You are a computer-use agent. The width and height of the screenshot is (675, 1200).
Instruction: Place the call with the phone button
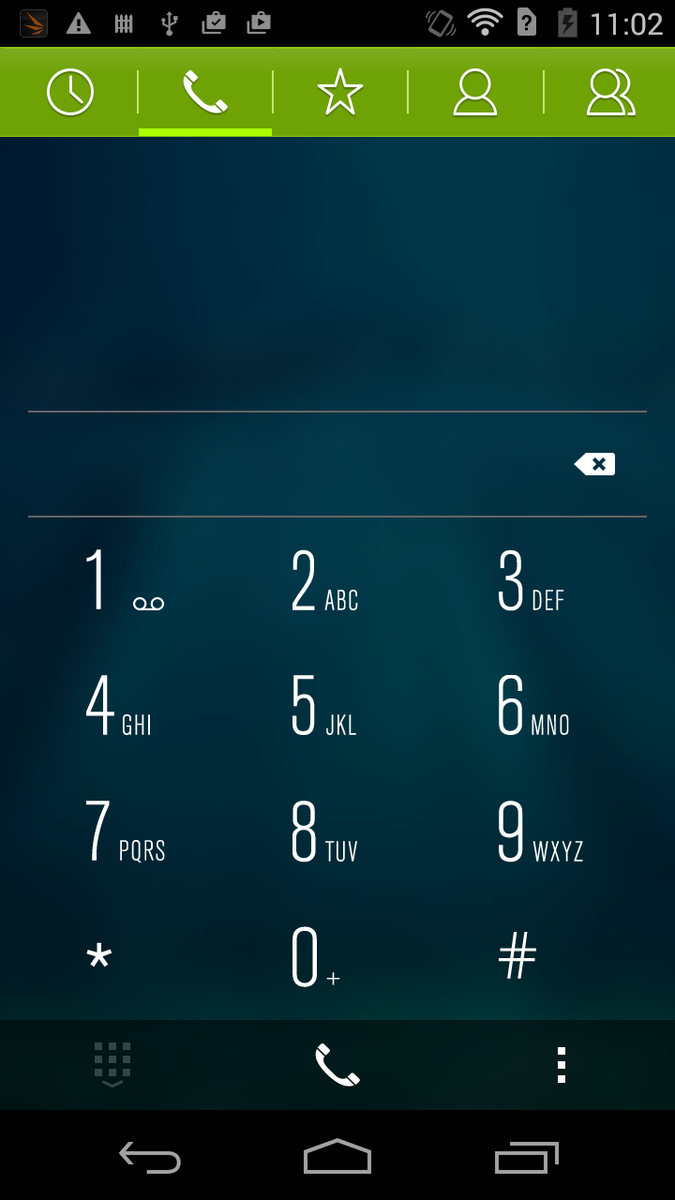[x=337, y=1065]
